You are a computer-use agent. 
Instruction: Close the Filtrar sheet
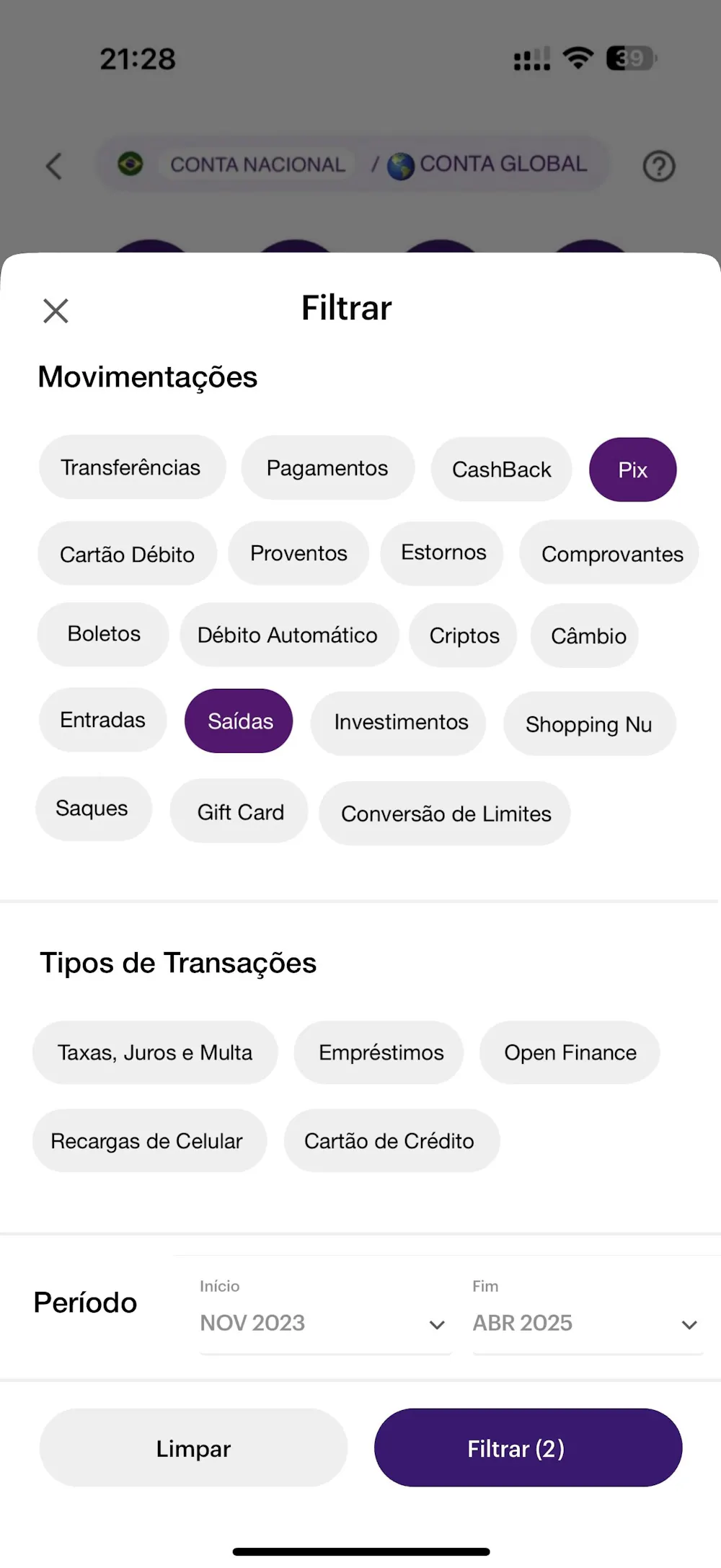(56, 311)
